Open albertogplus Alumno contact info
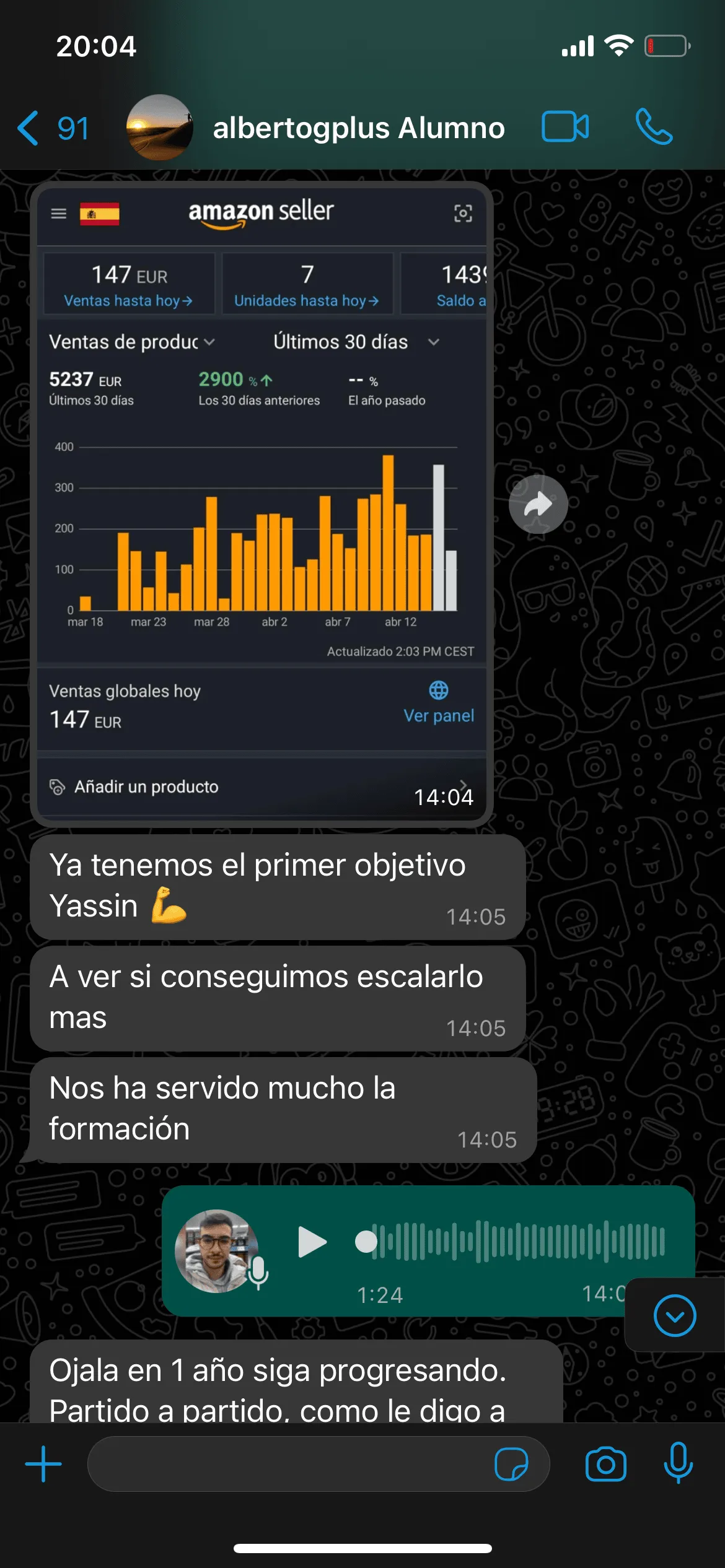 [x=358, y=128]
